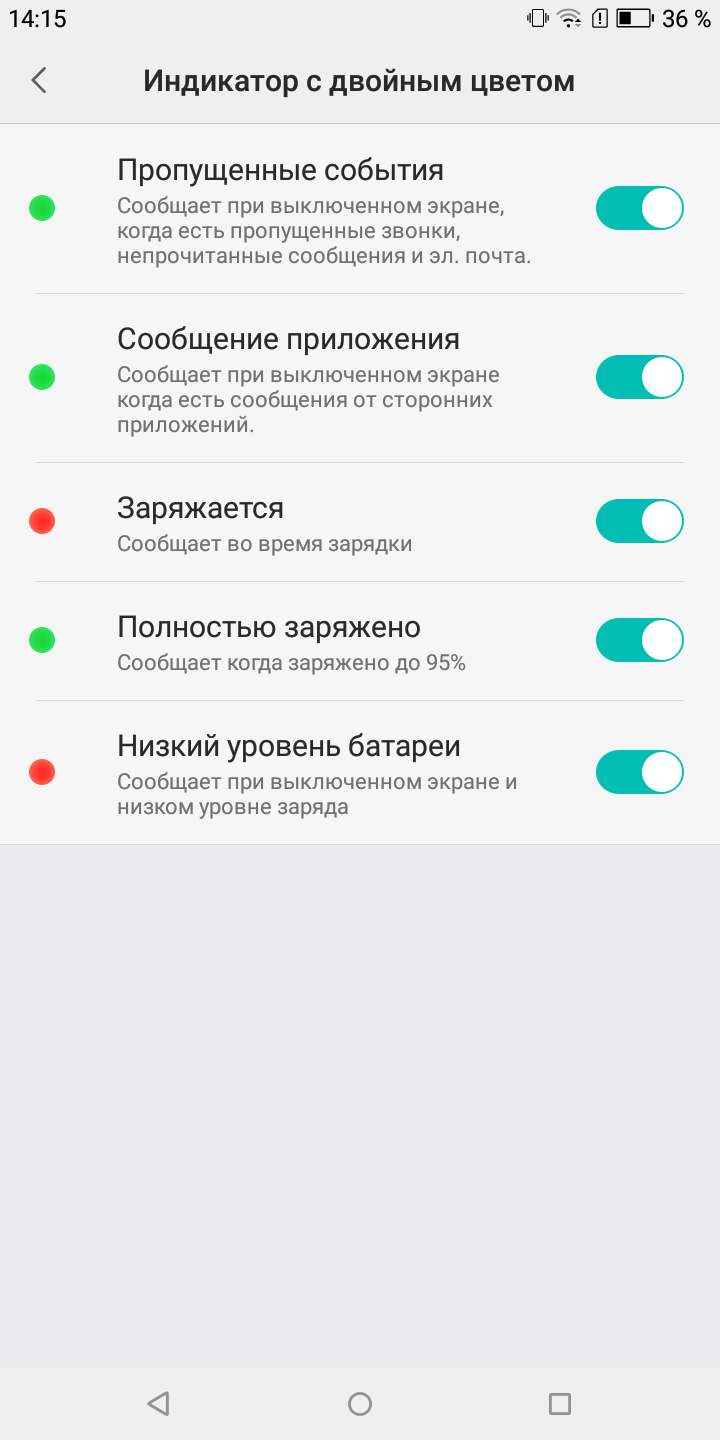
Task: Tap the system home button
Action: 360,1404
